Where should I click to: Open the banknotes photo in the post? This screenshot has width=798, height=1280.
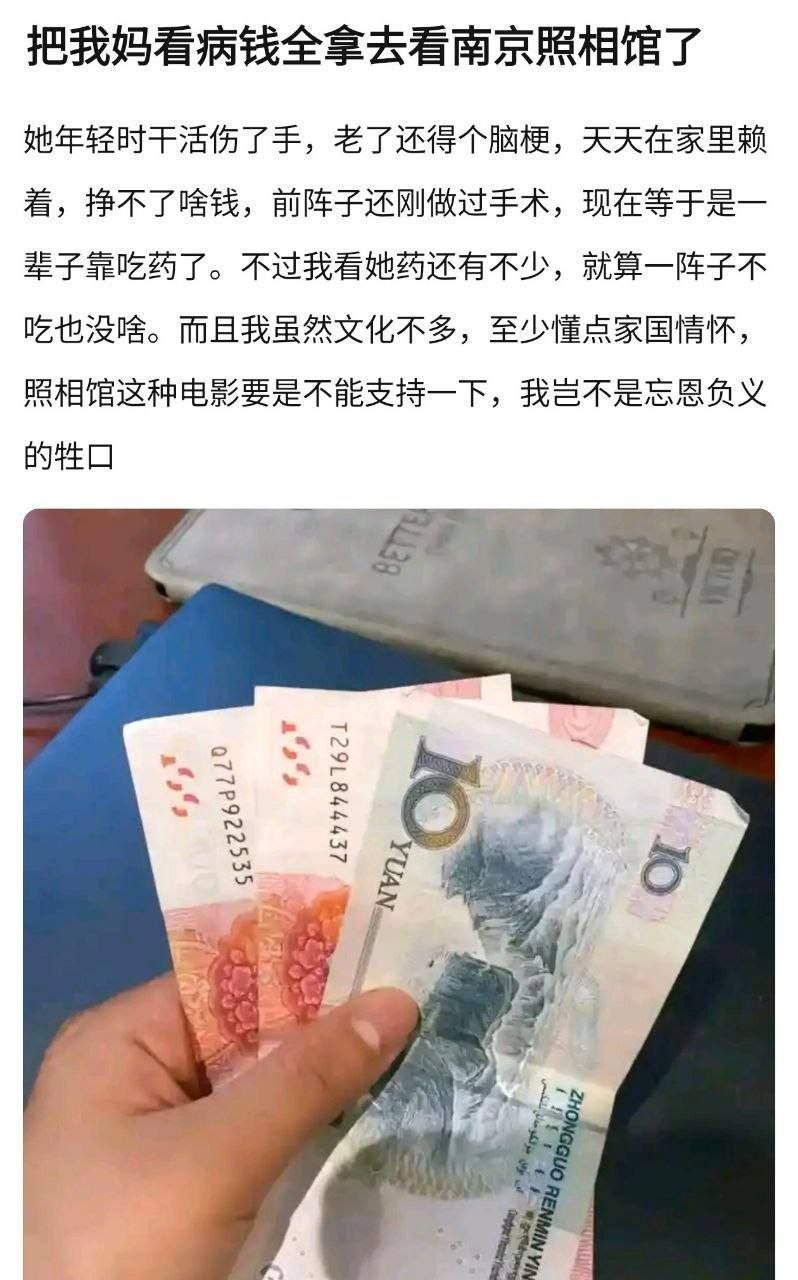pyautogui.click(x=399, y=894)
